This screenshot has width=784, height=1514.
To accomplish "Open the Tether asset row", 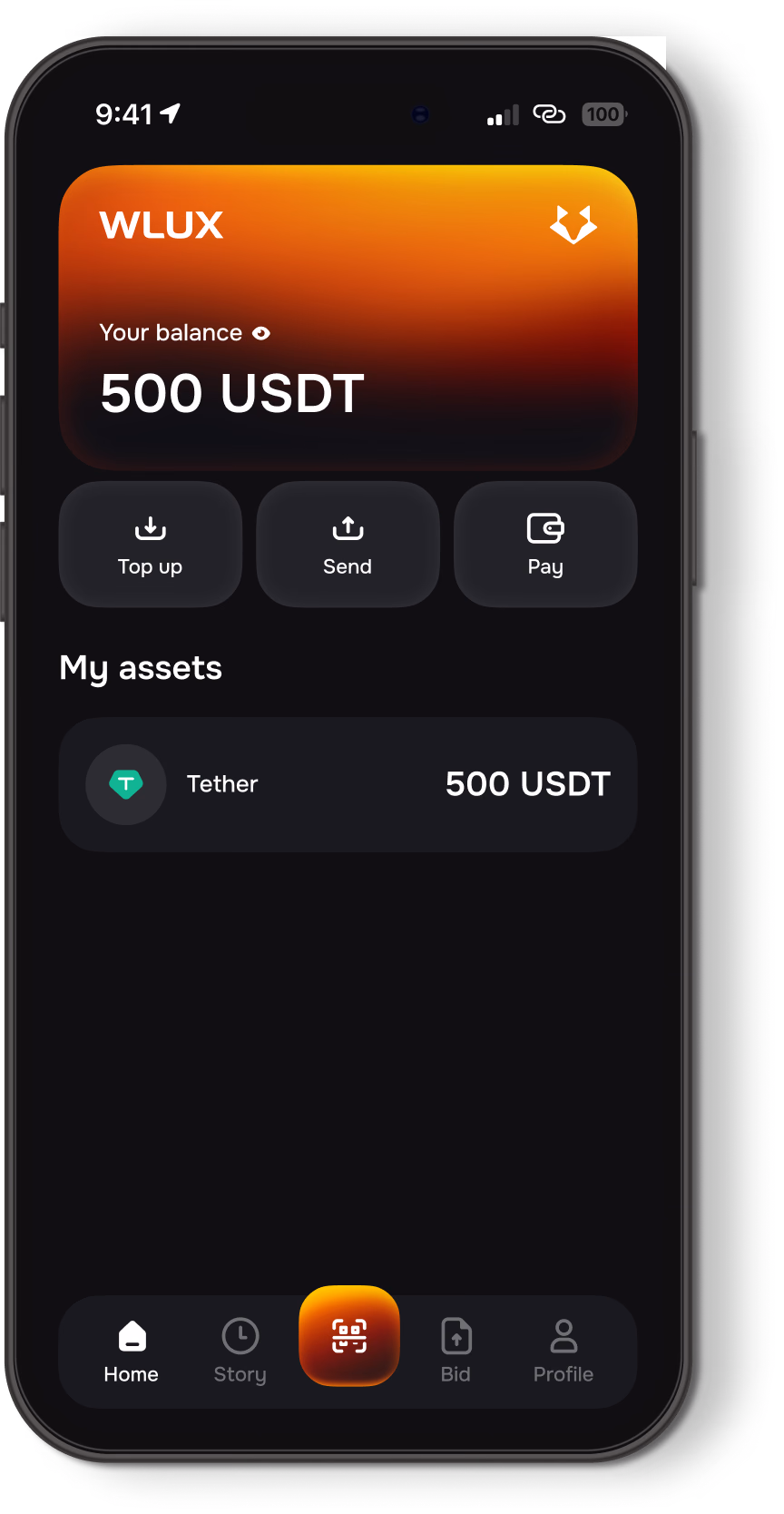I will (x=348, y=784).
